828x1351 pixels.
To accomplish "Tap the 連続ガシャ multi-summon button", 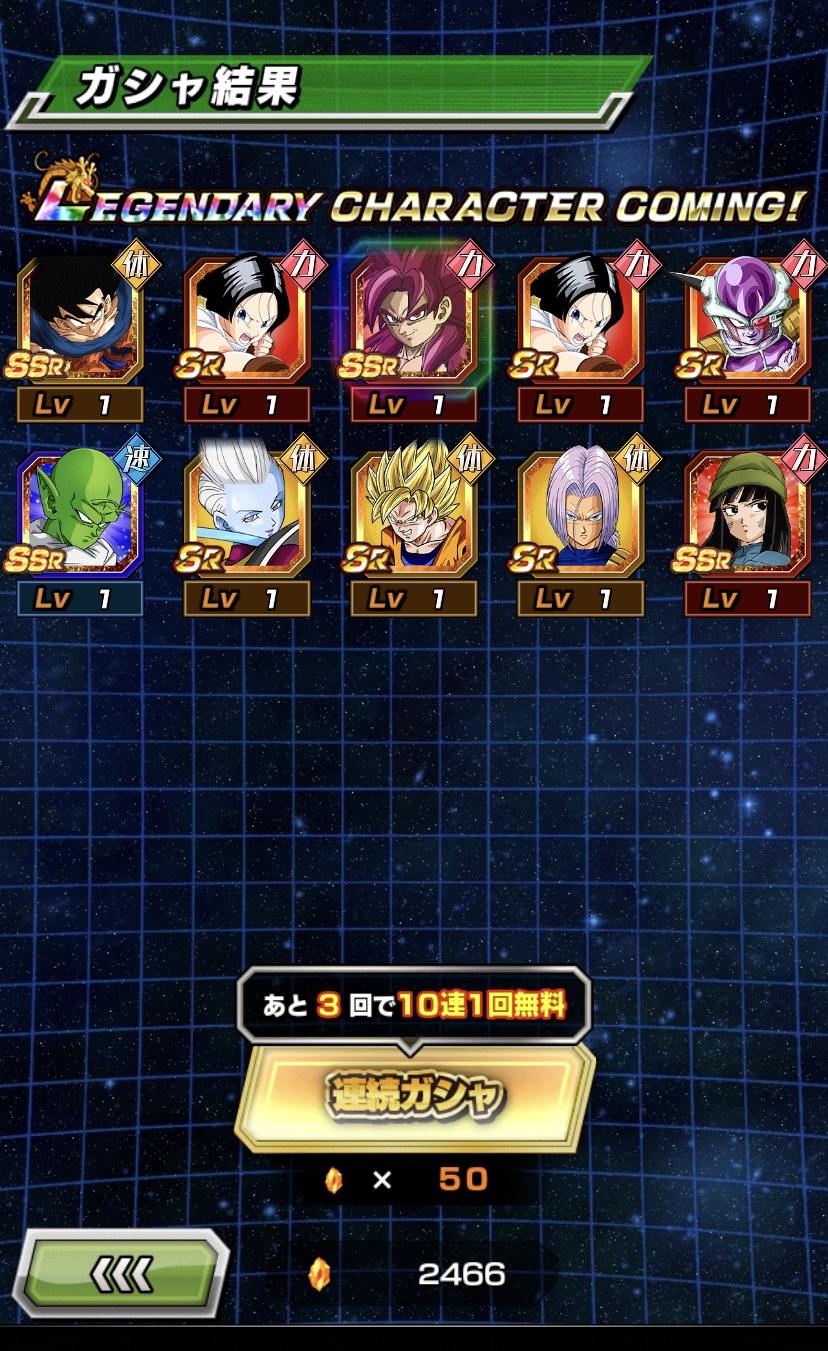I will [414, 1097].
